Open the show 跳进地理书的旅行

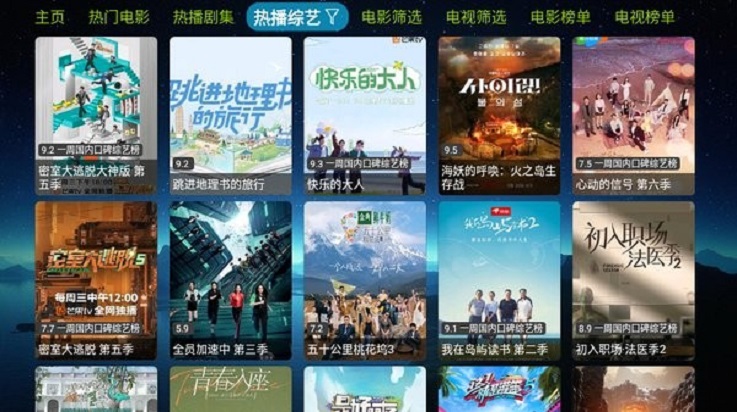coord(231,115)
